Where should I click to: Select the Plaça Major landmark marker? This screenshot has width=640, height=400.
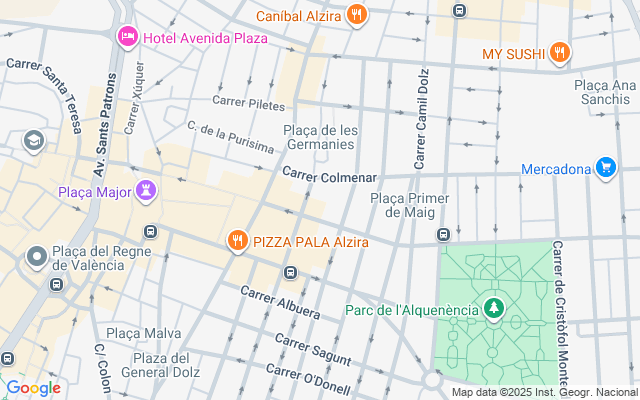147,190
